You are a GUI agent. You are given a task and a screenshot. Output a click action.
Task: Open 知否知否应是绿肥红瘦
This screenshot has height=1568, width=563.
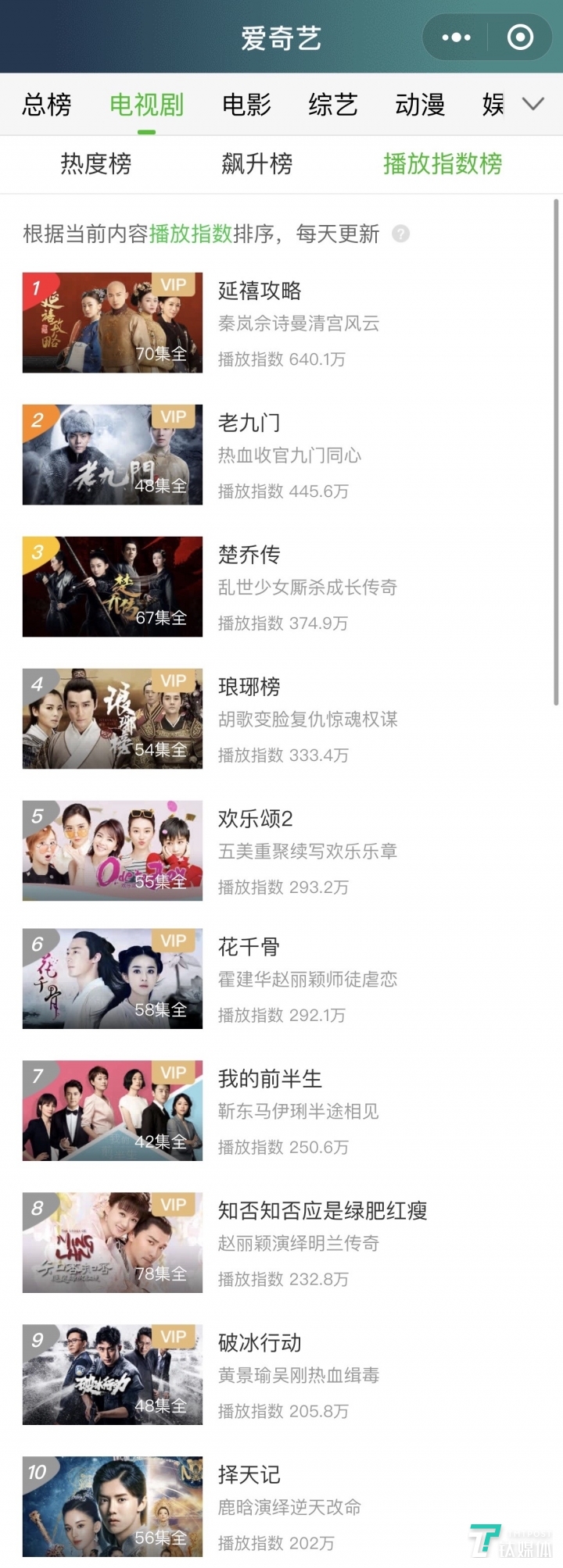coord(322,1212)
